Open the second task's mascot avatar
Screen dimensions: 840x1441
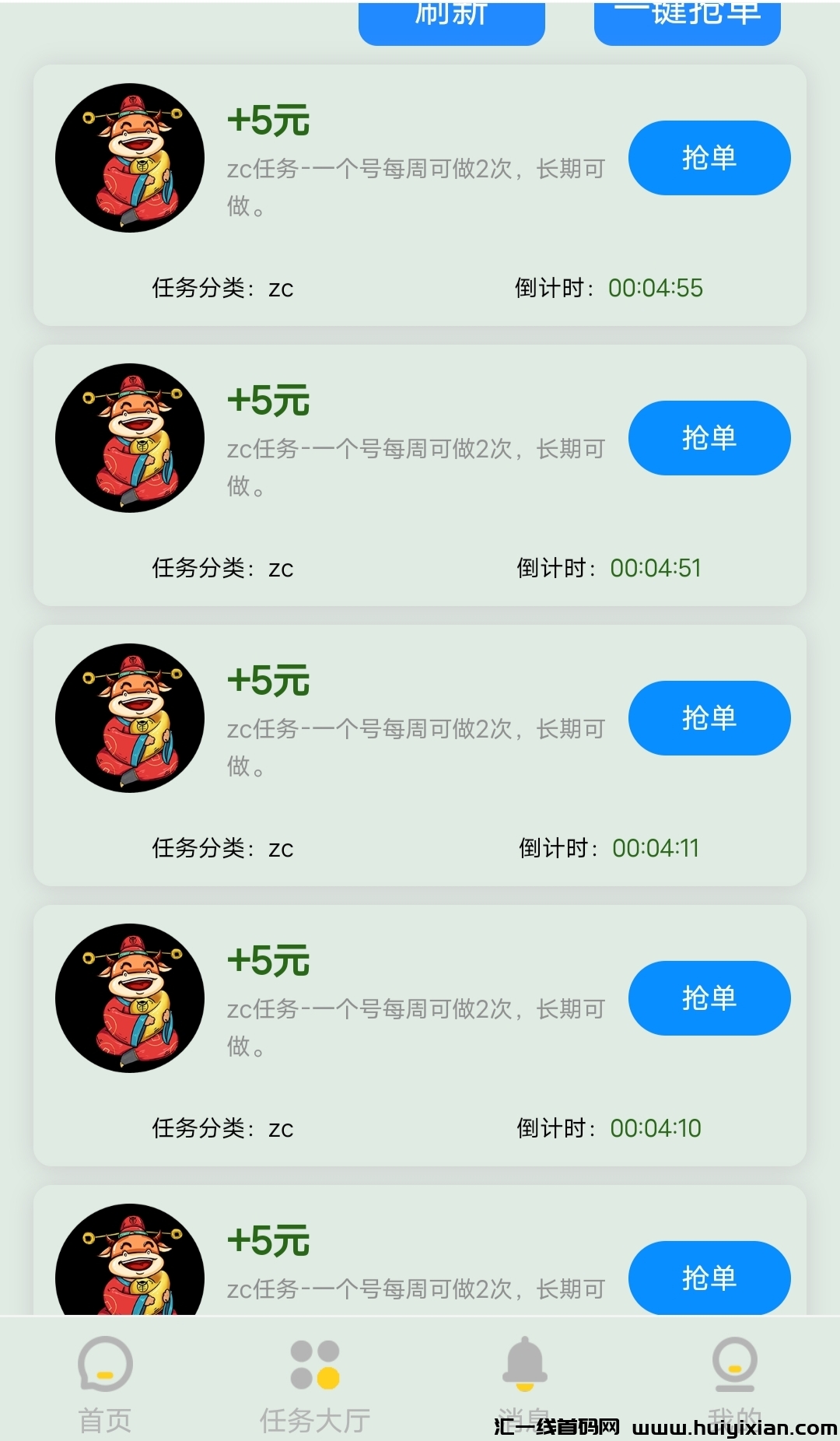tap(130, 438)
